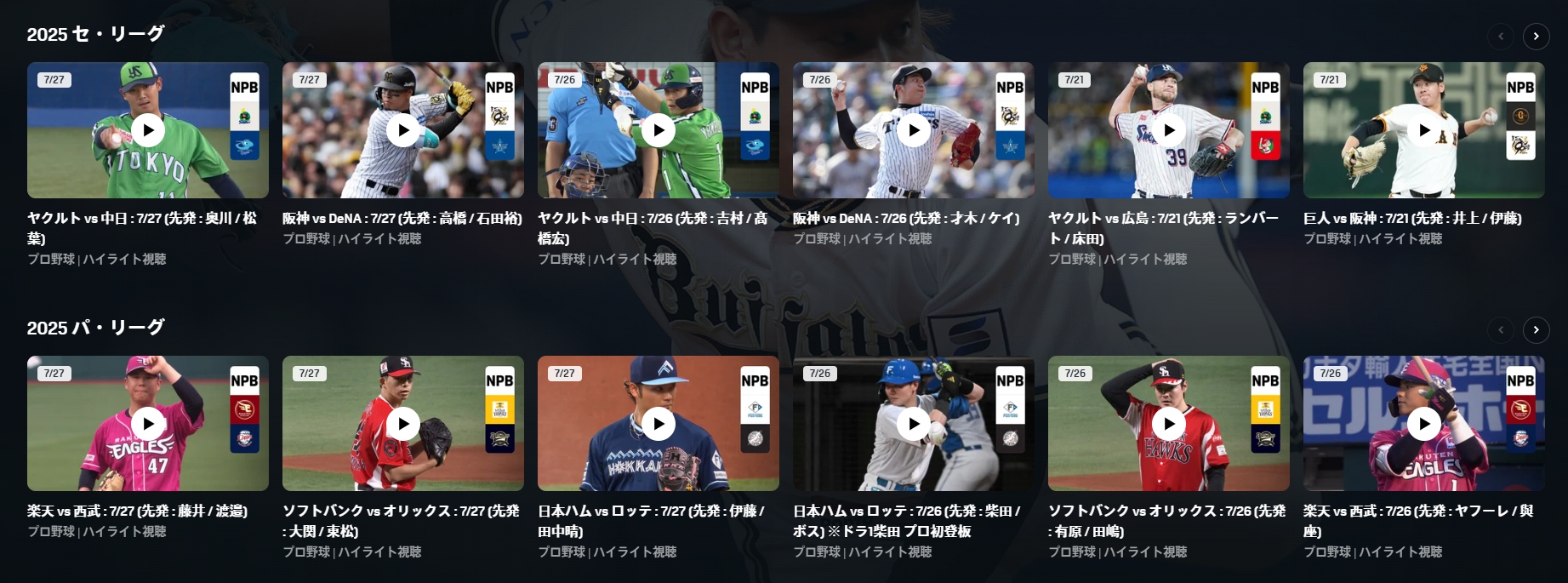1568x583 pixels.
Task: Show next videos in 2025 セ・リーグ row
Action: [x=1536, y=37]
